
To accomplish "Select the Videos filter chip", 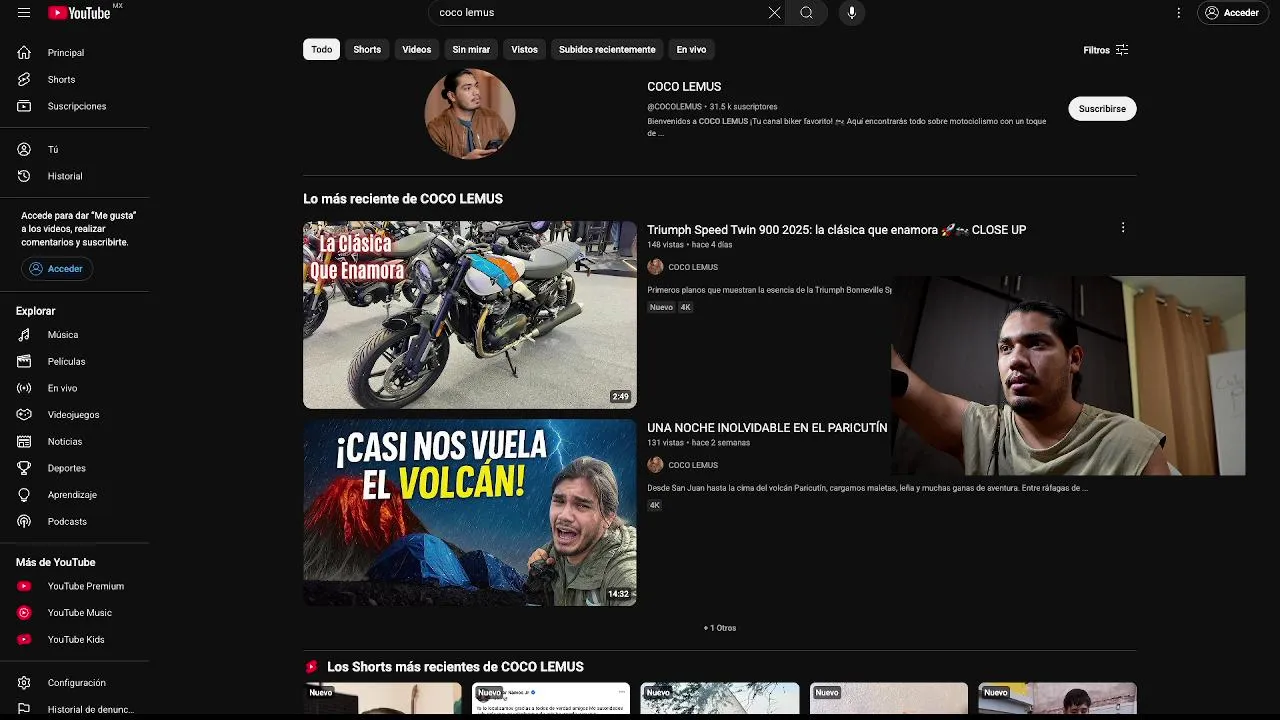I will pos(417,50).
